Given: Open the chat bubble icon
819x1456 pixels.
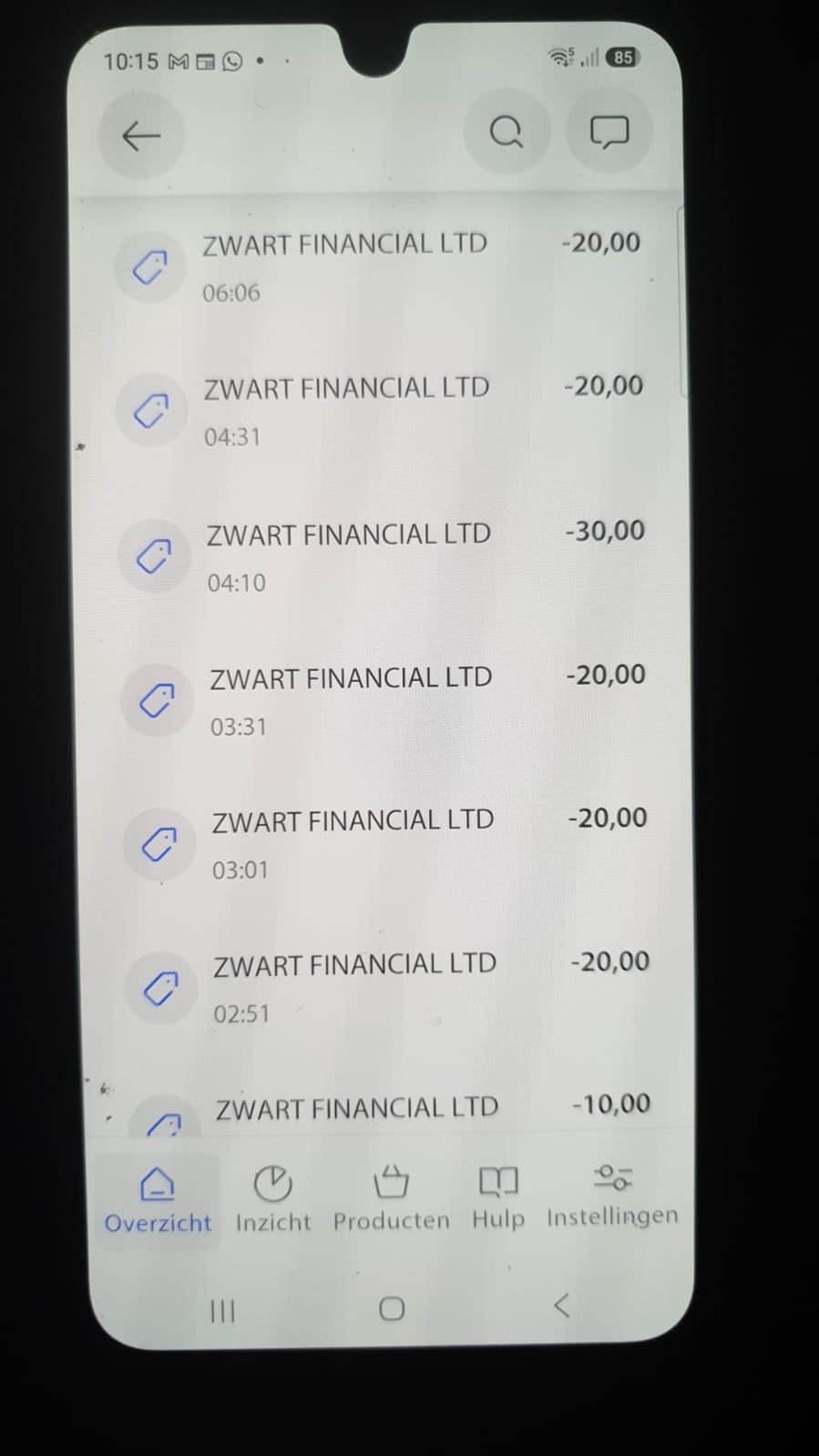Looking at the screenshot, I should [x=609, y=131].
